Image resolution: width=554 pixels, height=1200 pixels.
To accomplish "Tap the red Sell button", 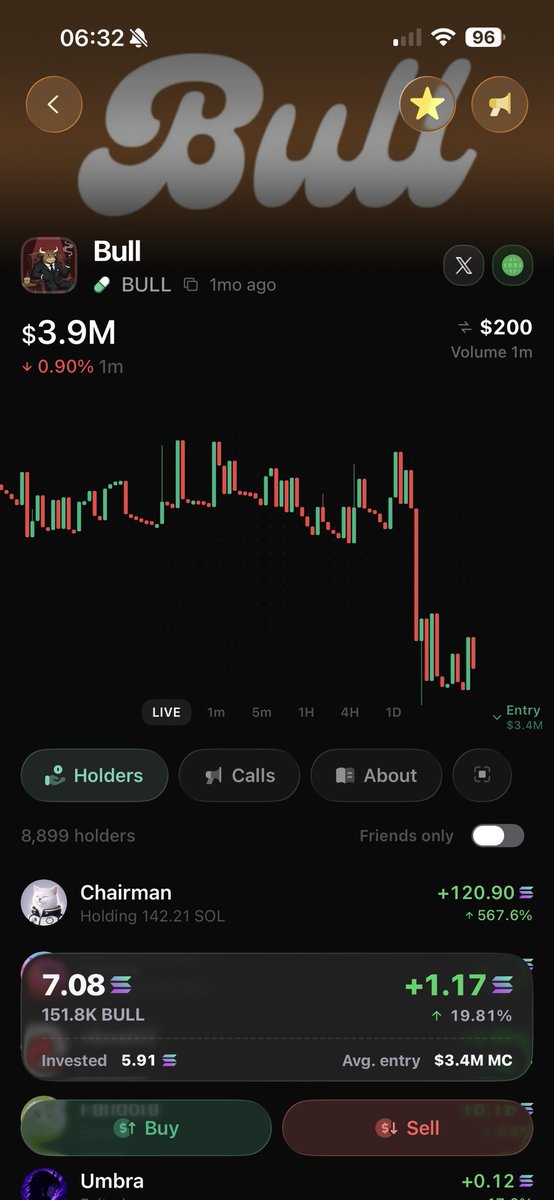I will click(407, 1128).
